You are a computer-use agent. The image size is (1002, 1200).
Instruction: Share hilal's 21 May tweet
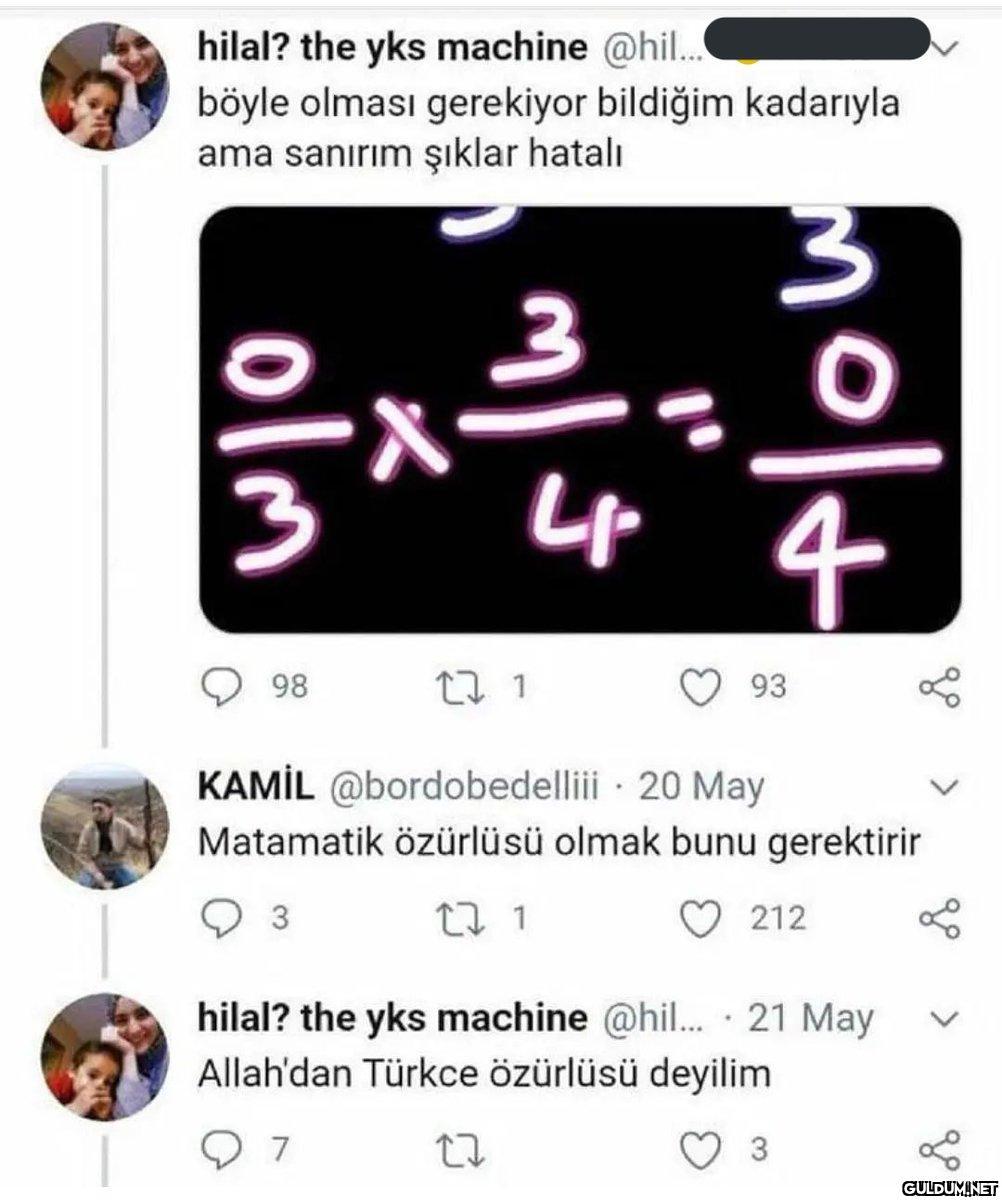(x=938, y=1148)
